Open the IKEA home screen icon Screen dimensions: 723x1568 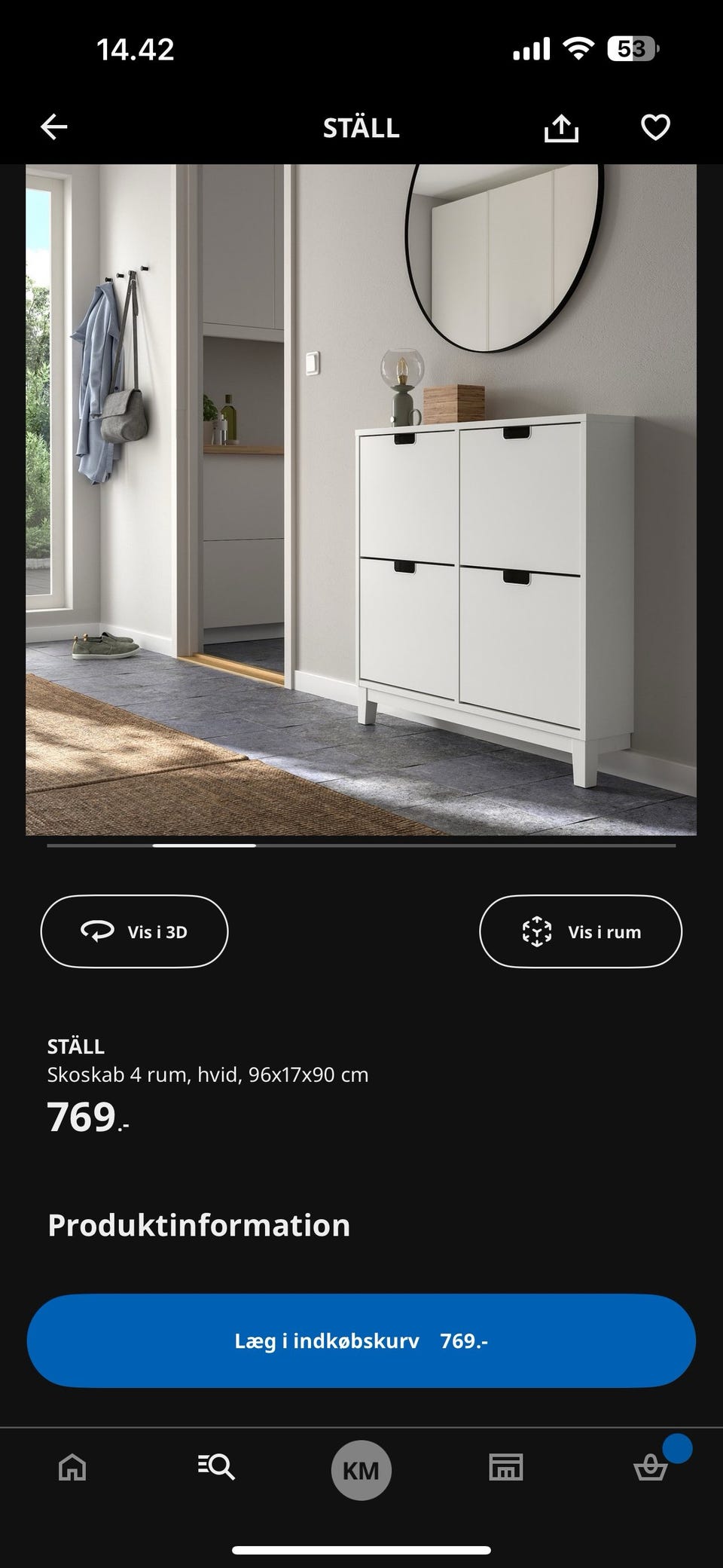(72, 1468)
